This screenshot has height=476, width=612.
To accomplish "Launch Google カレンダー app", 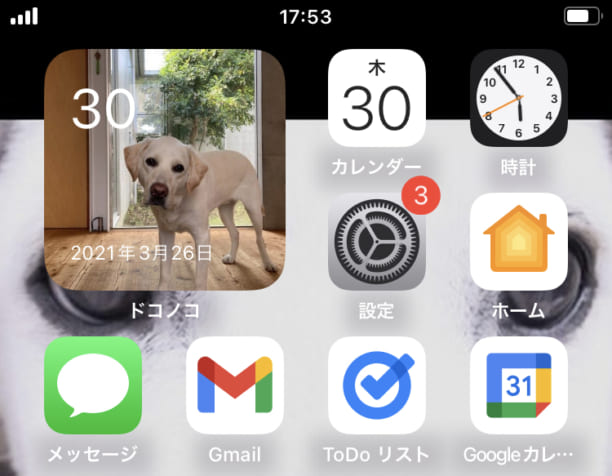I will pos(518,385).
